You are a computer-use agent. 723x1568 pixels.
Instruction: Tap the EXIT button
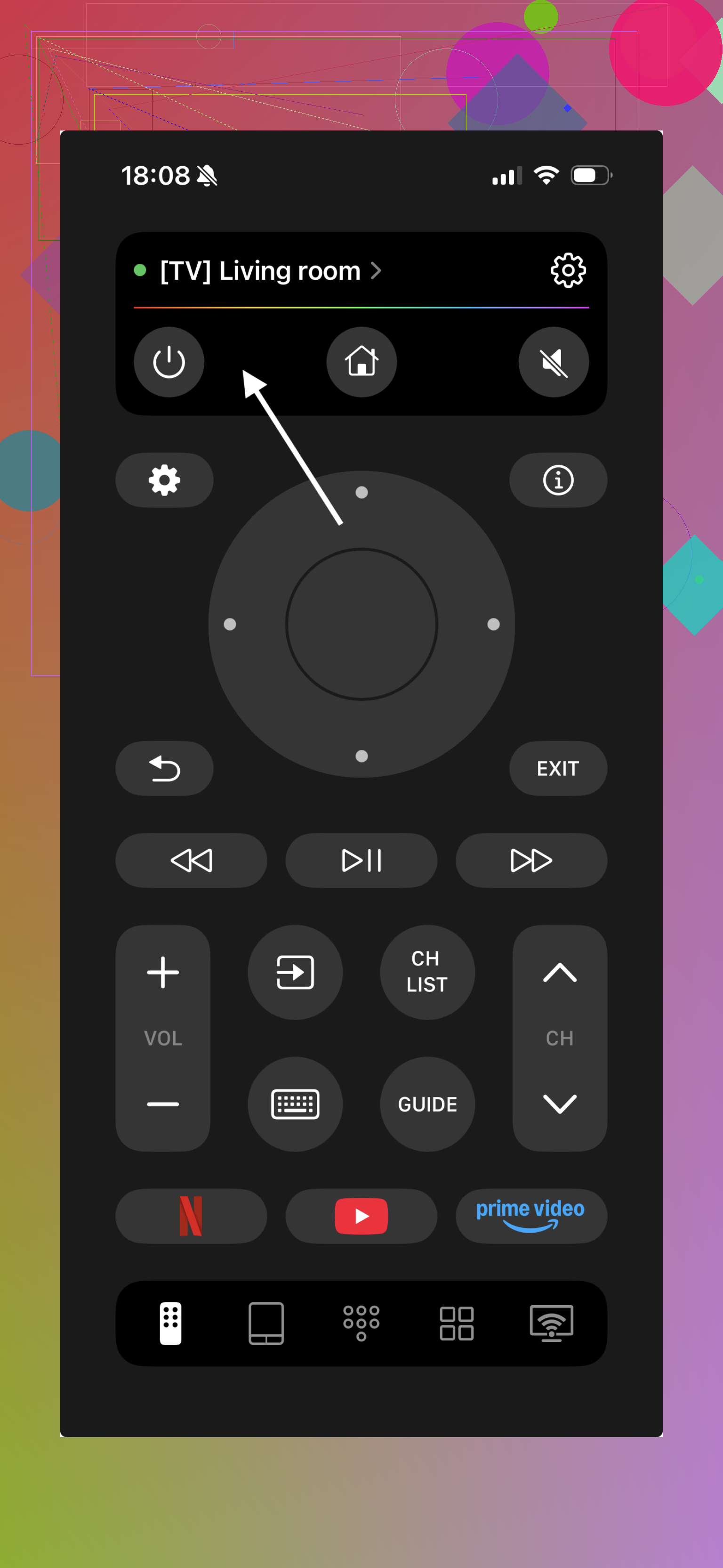tap(558, 768)
